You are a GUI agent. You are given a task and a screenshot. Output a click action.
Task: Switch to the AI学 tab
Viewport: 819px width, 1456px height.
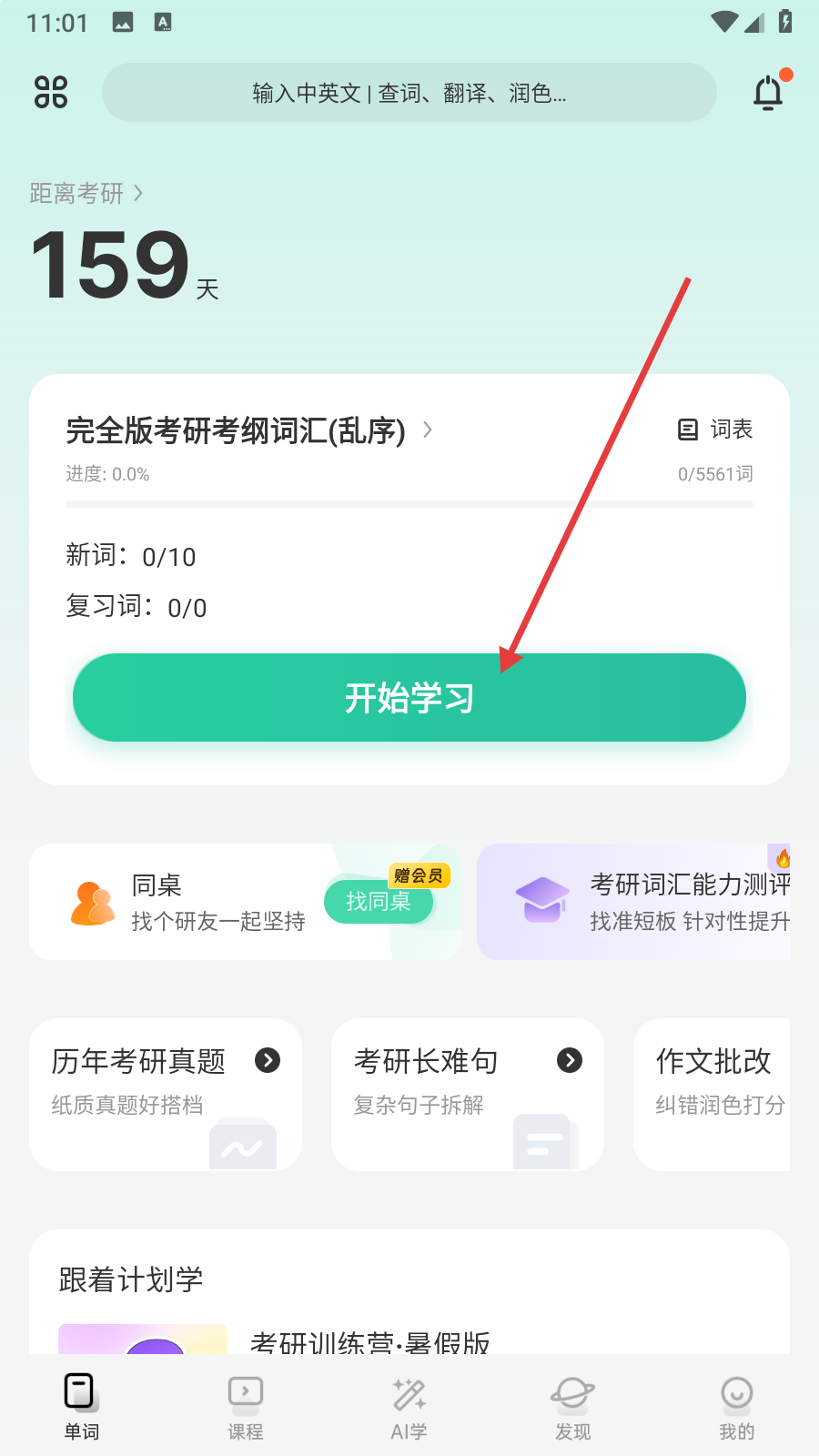[409, 1407]
